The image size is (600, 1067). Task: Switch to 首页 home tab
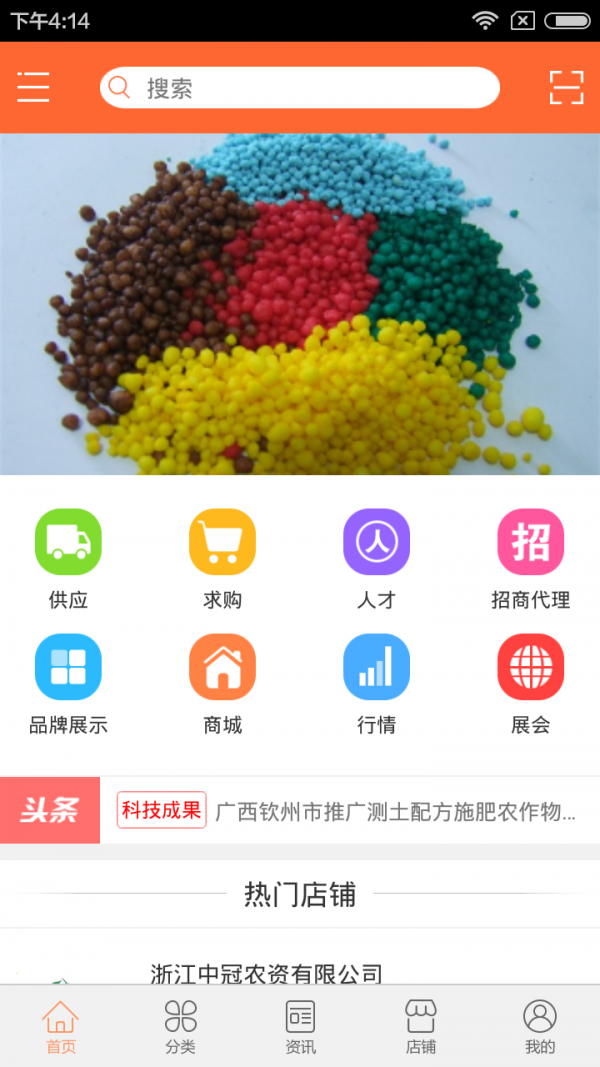[x=60, y=1027]
